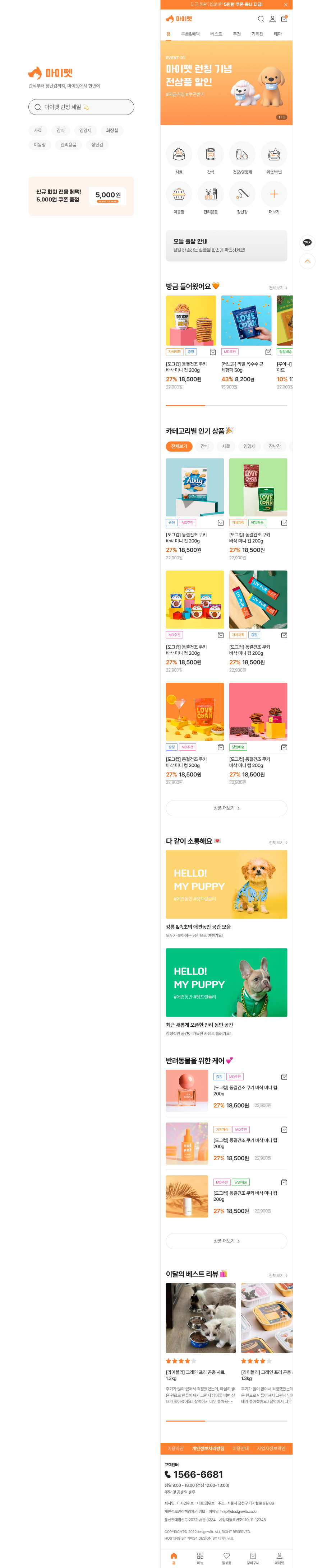
Task: Tap the 마이펫 런칭 세일 search box
Action: pos(81,107)
